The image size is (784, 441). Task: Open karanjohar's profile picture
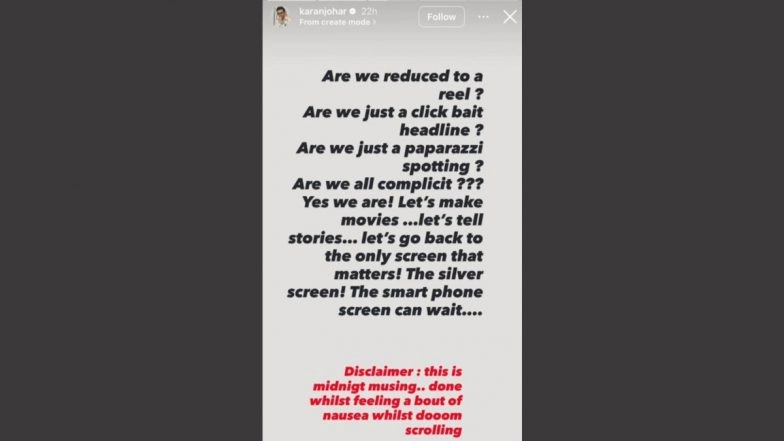coord(281,17)
